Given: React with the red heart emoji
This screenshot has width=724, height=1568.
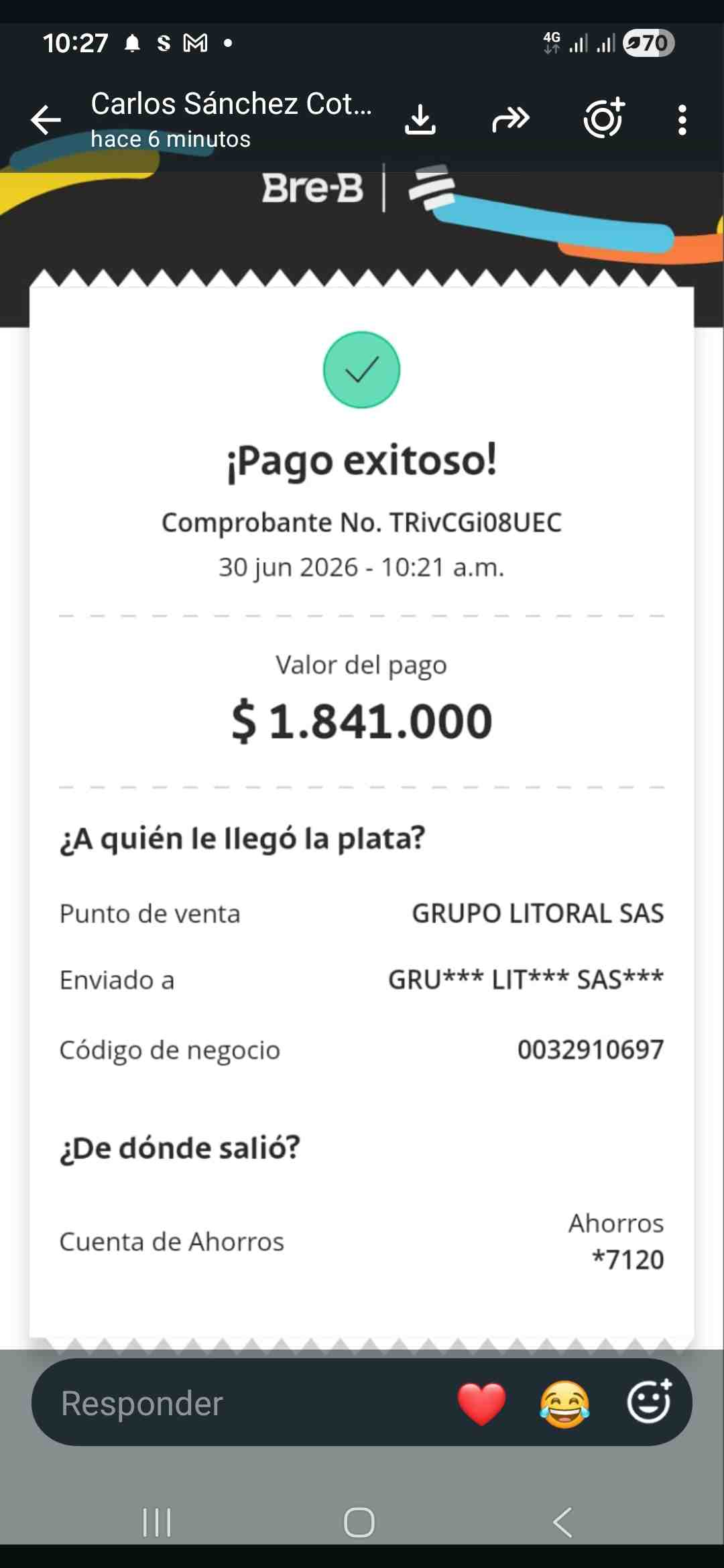Looking at the screenshot, I should click(481, 1403).
